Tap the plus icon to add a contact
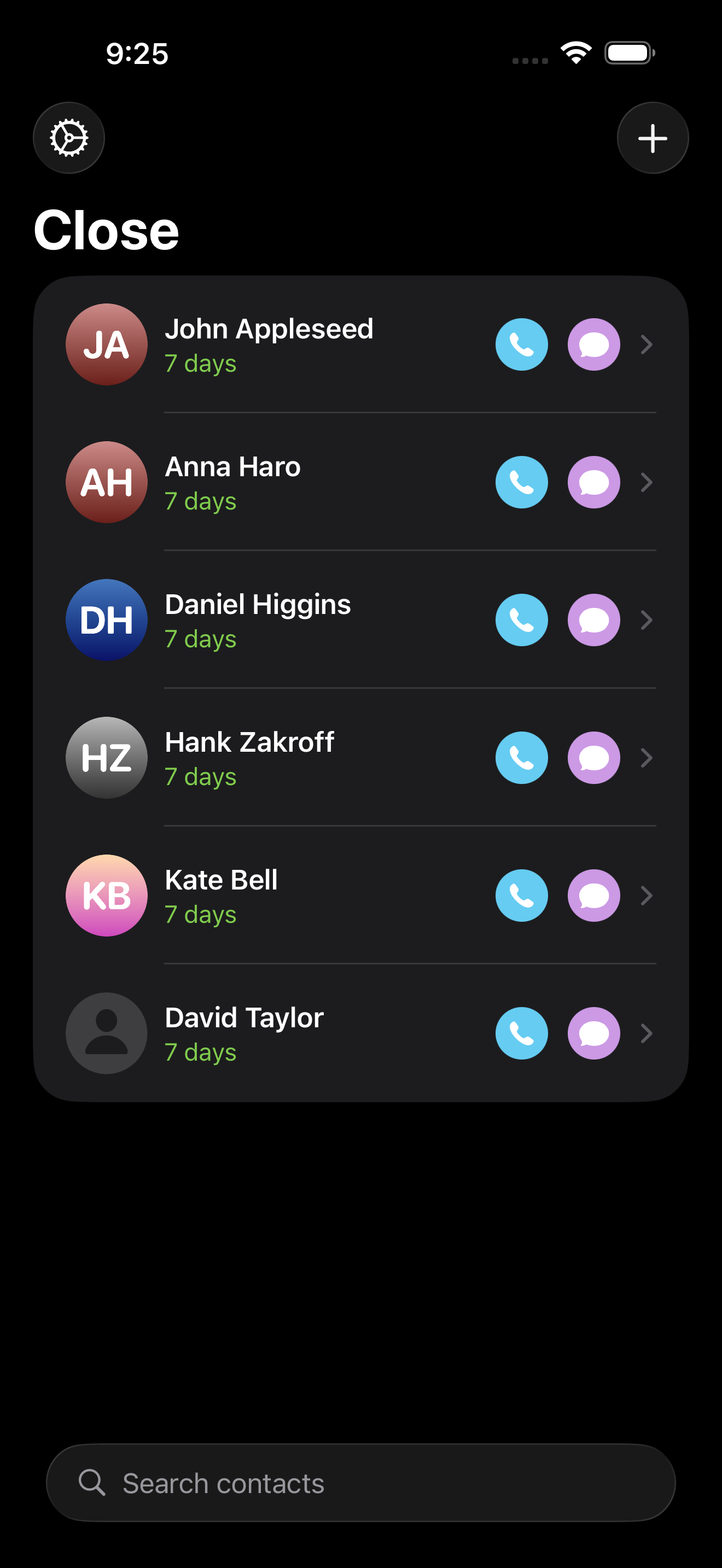This screenshot has height=1568, width=722. coord(652,138)
